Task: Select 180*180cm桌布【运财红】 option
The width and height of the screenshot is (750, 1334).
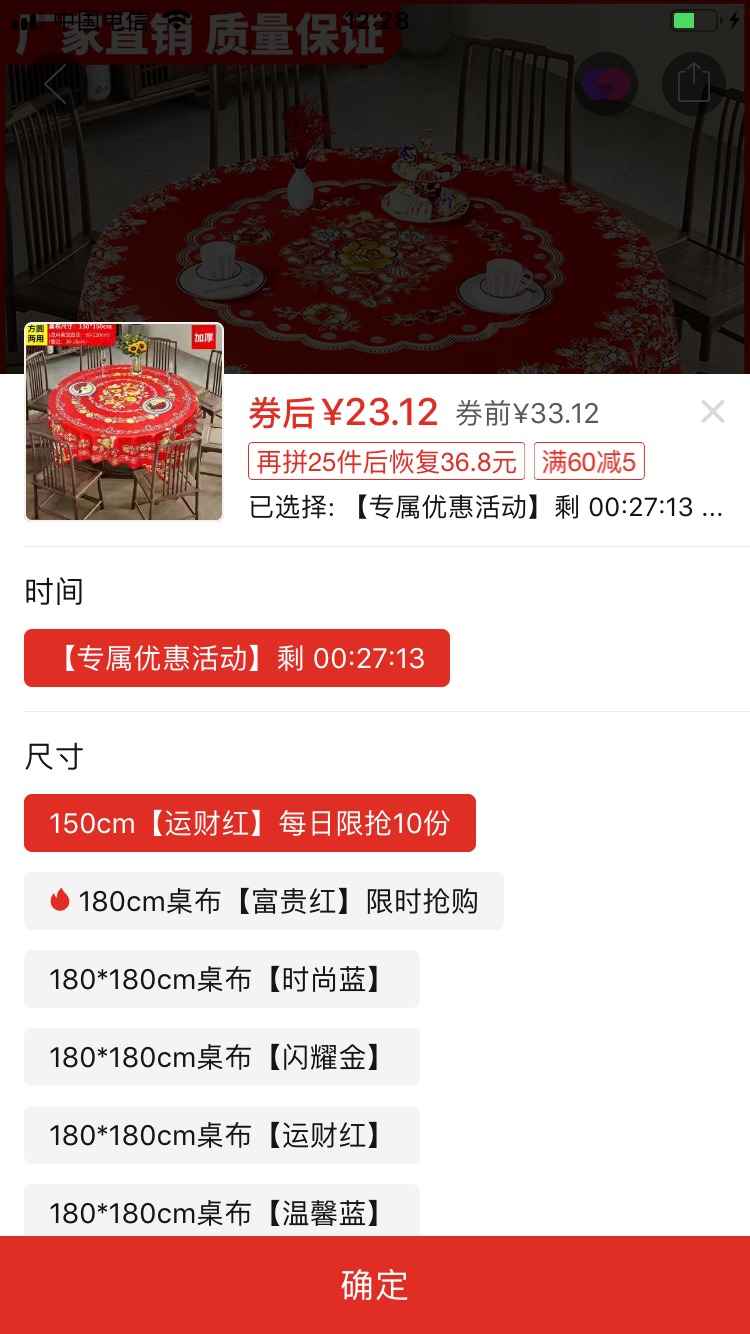Action: tap(222, 1135)
